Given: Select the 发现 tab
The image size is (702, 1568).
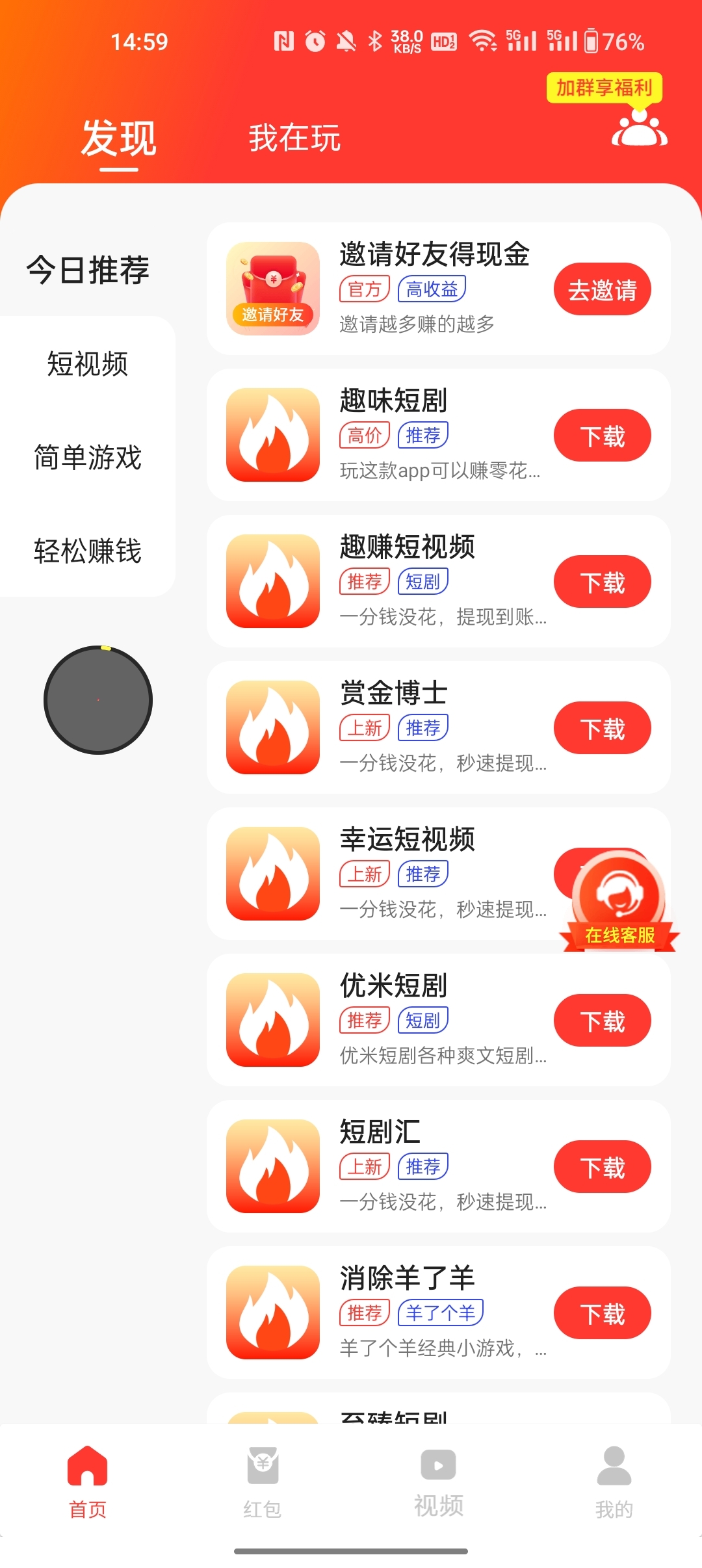Looking at the screenshot, I should (118, 138).
